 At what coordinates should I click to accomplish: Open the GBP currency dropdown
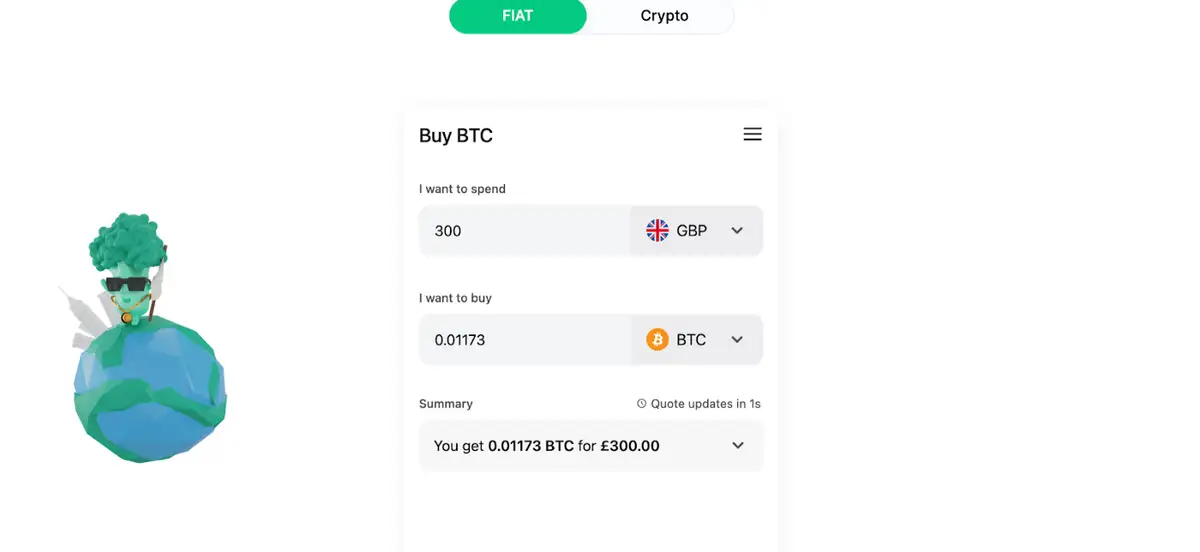click(x=696, y=231)
